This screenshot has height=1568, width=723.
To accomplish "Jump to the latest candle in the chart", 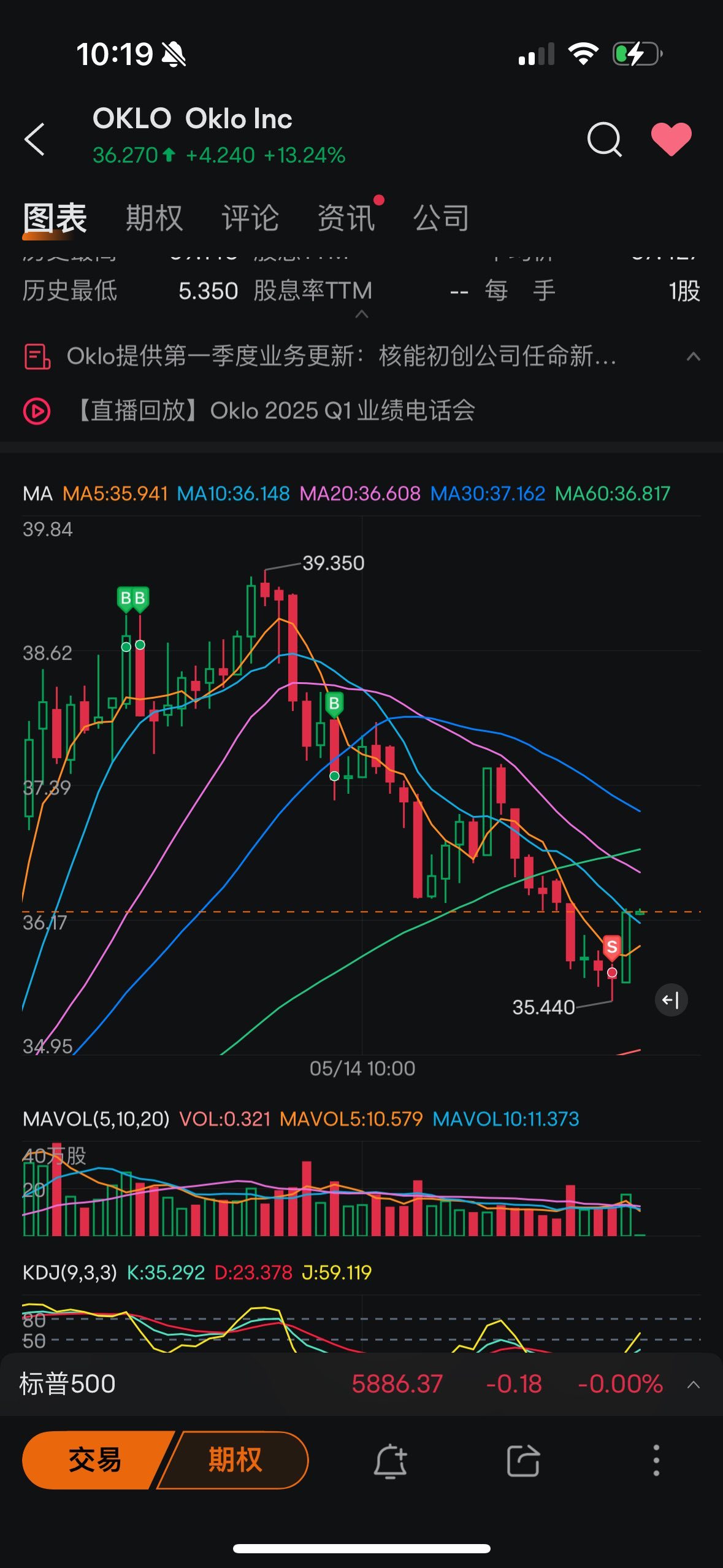I will pos(671,1000).
